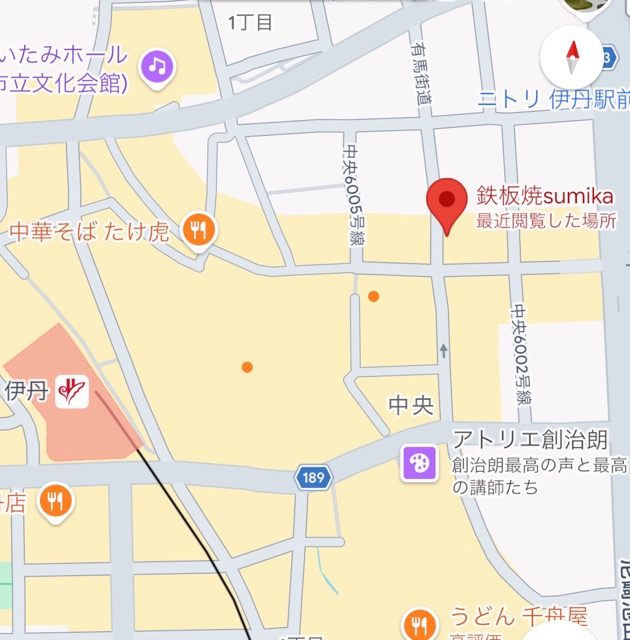Open the いたみホール music venue marker
This screenshot has height=640, width=630.
[x=157, y=66]
